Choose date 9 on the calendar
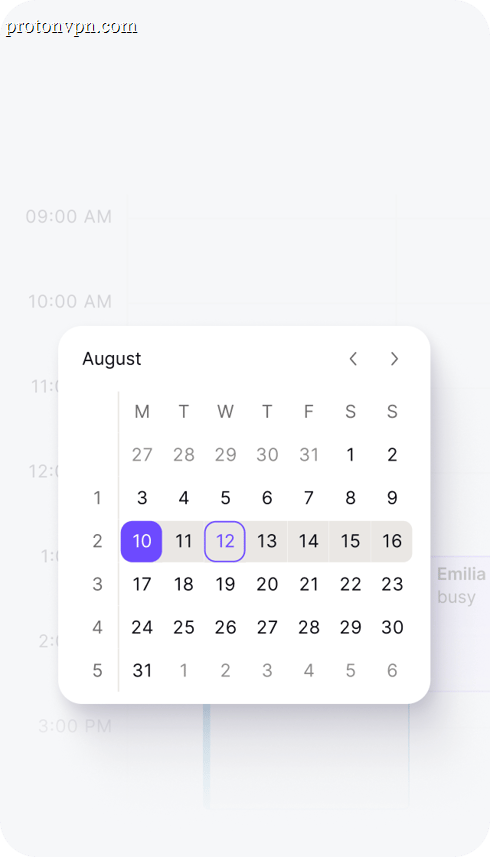Screen dimensions: 490x857 (392, 498)
